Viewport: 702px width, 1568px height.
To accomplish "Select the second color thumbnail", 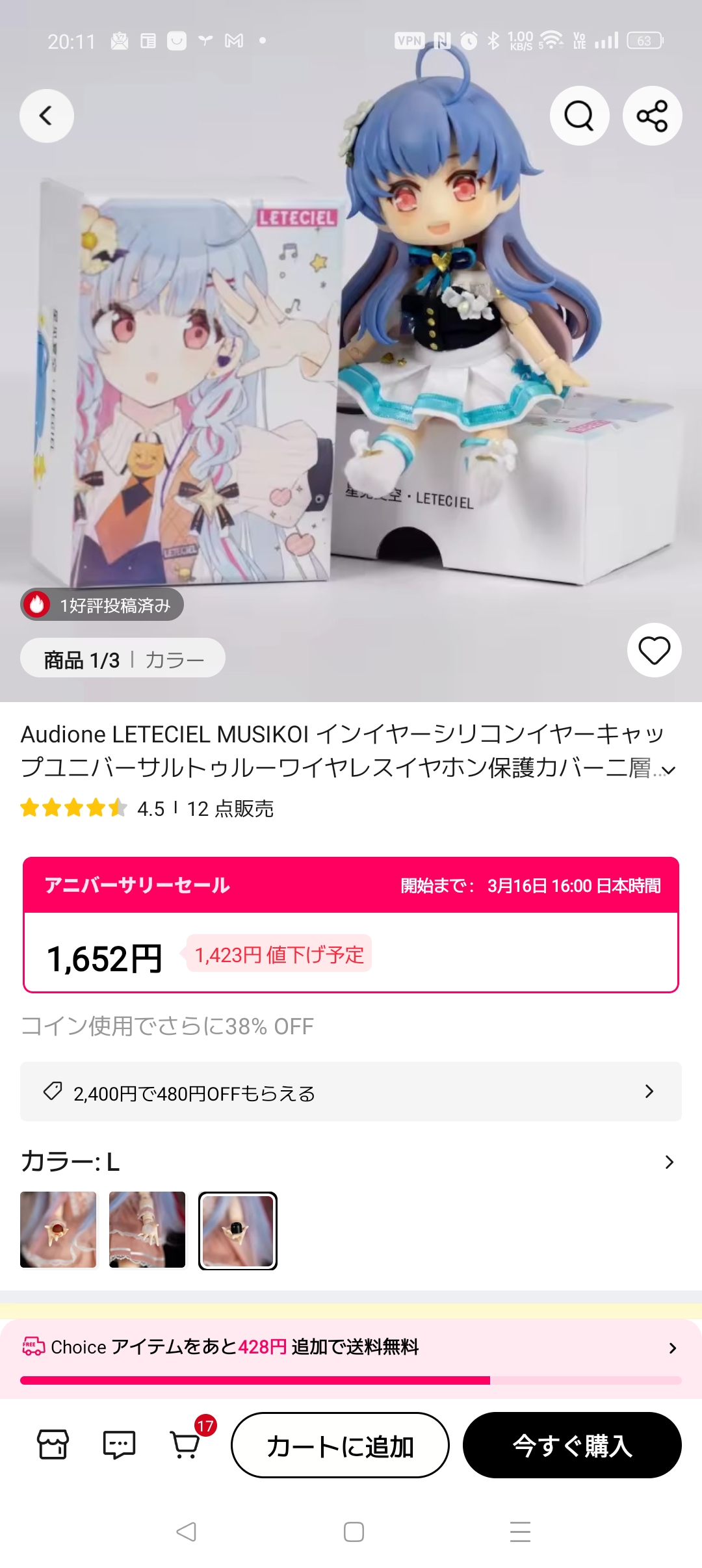I will pyautogui.click(x=148, y=1229).
